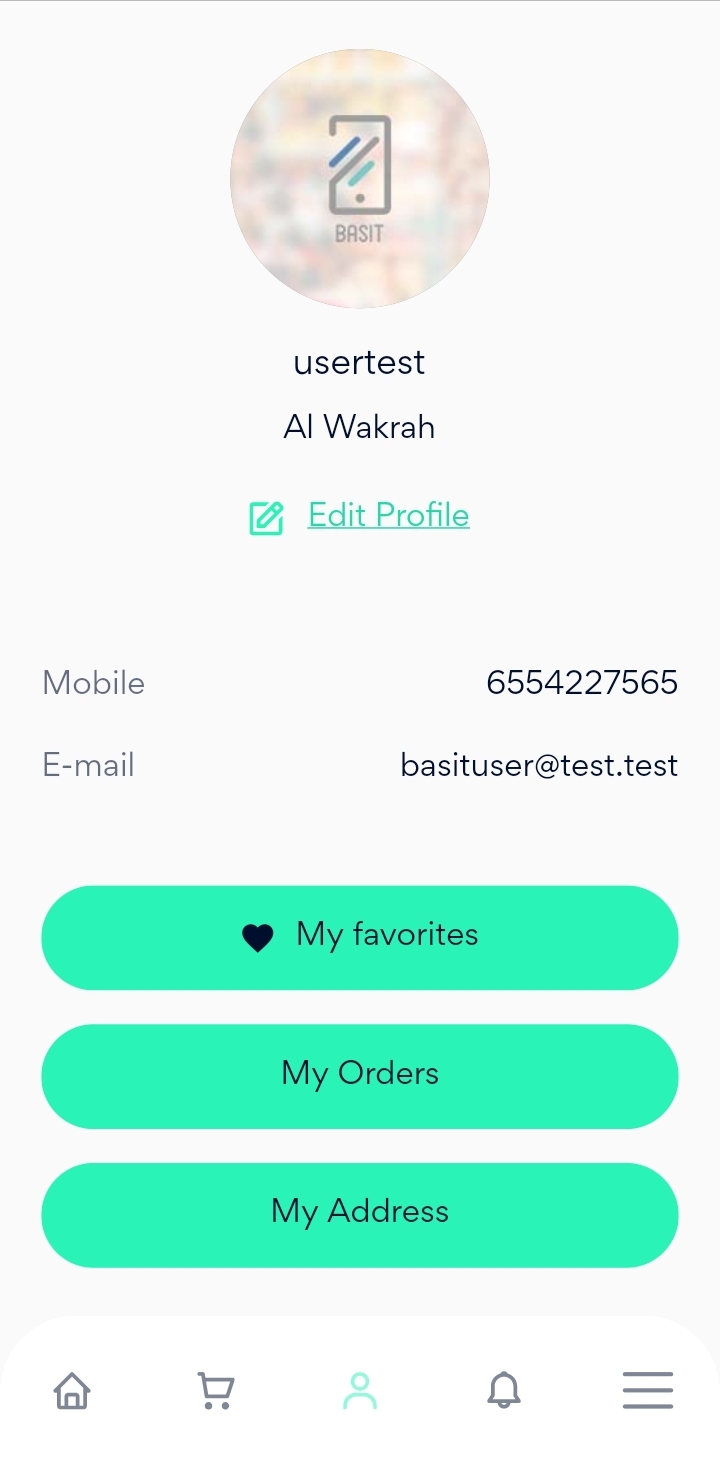This screenshot has height=1466, width=720.
Task: View My Orders
Action: [x=360, y=1076]
